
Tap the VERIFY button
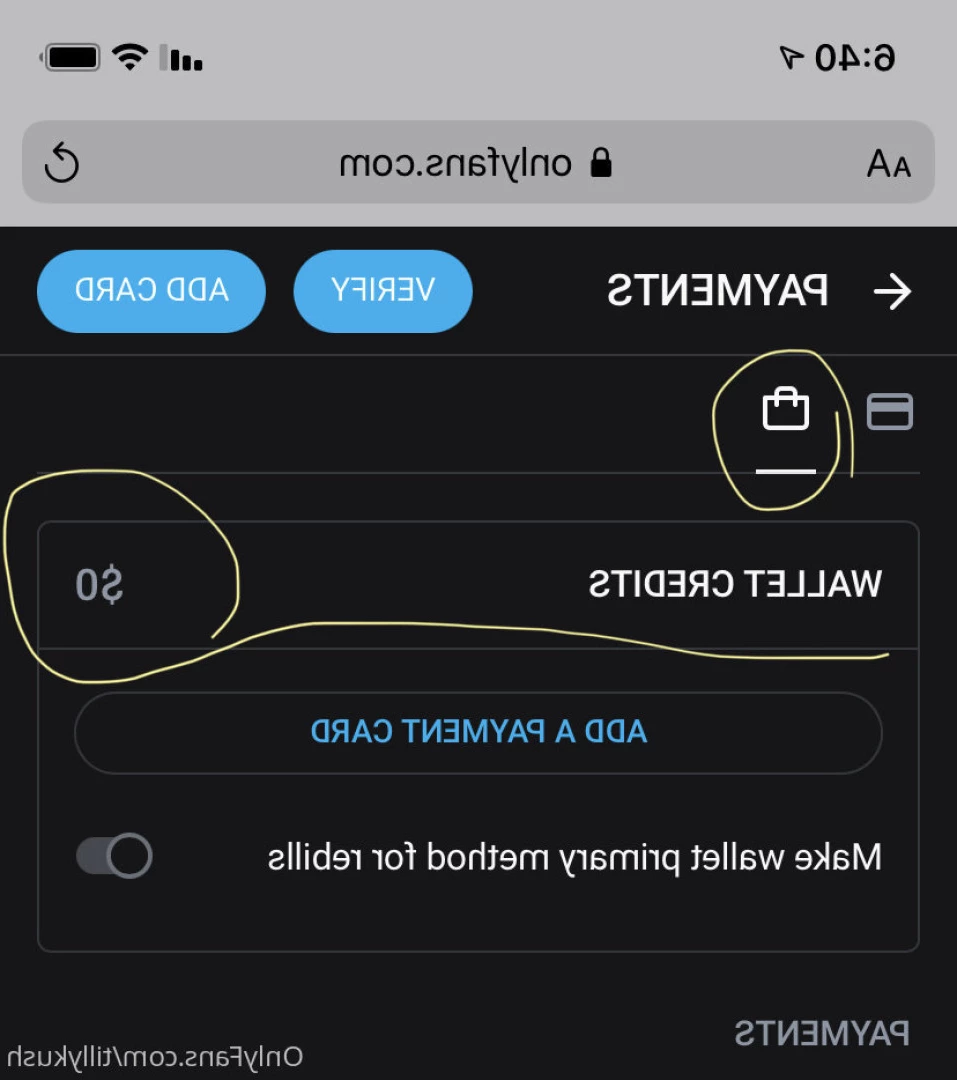click(x=383, y=291)
